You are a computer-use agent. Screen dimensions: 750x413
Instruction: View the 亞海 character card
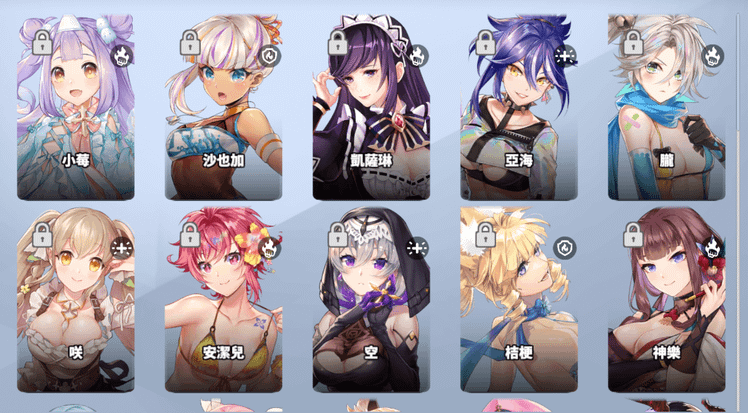click(519, 108)
